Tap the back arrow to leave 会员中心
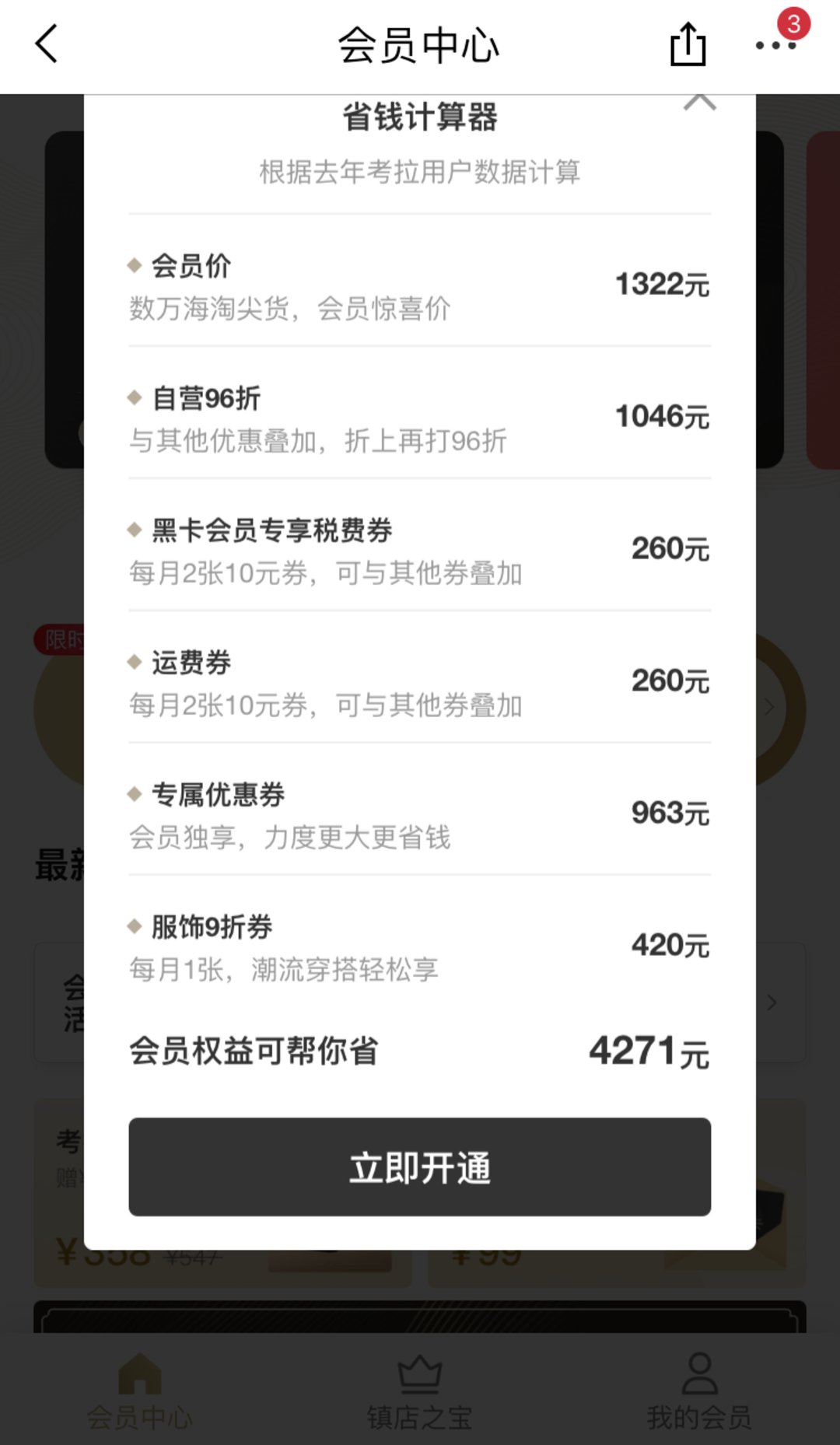 coord(45,45)
